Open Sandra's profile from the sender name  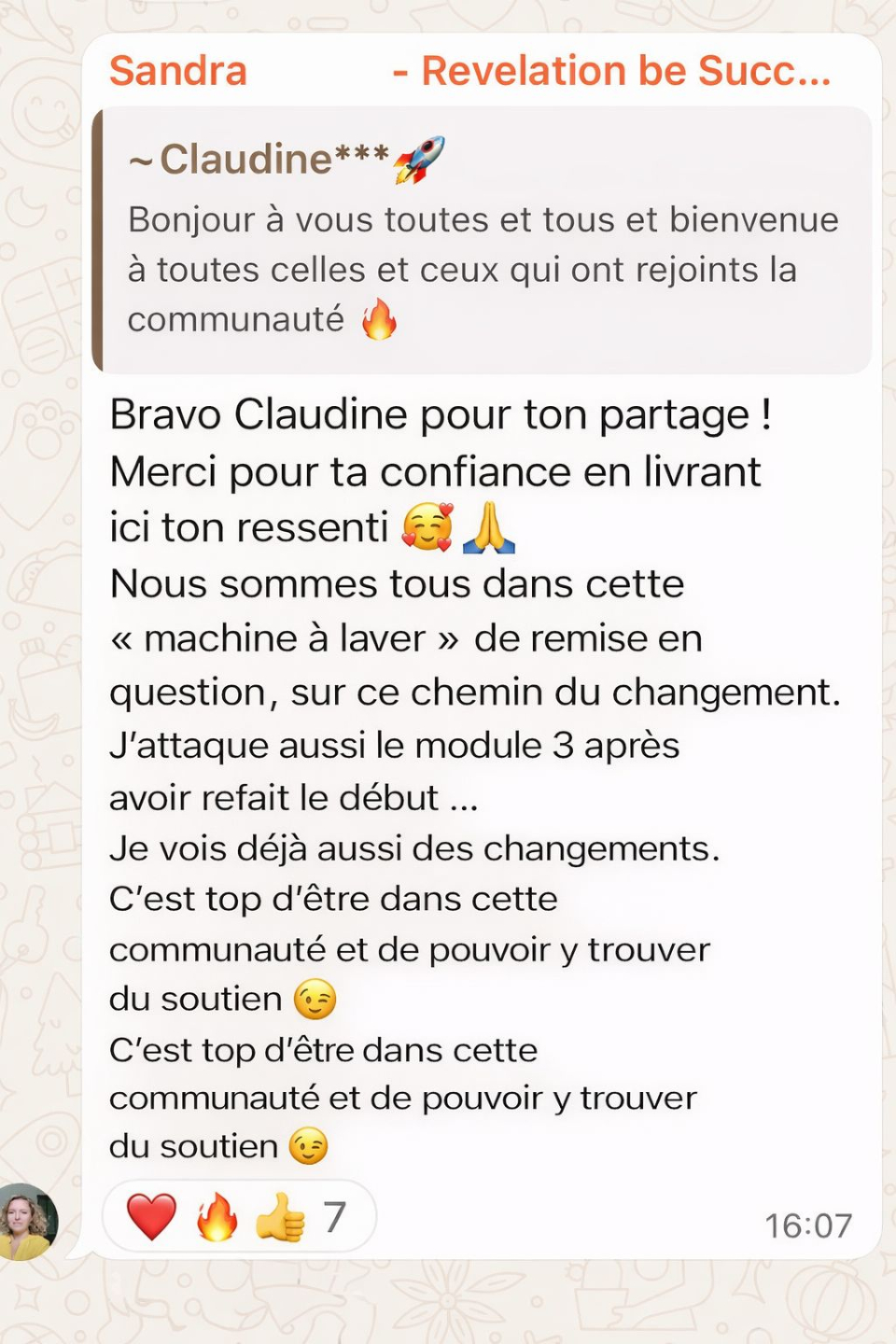point(178,71)
